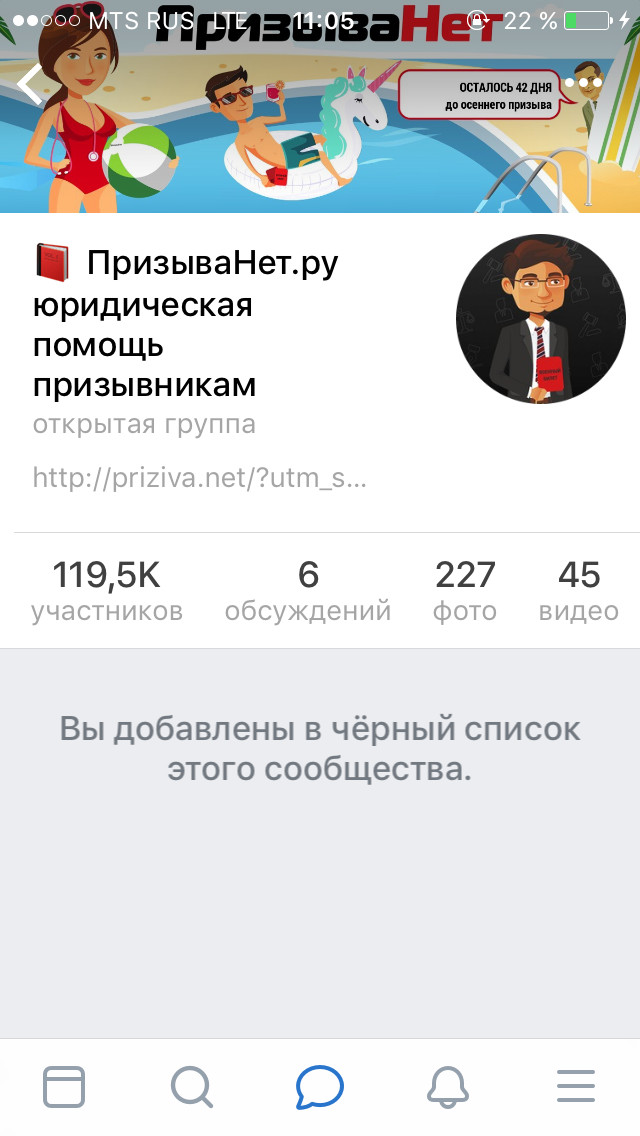Viewport: 640px width, 1136px height.
Task: Switch to the search tab
Action: 191,1086
